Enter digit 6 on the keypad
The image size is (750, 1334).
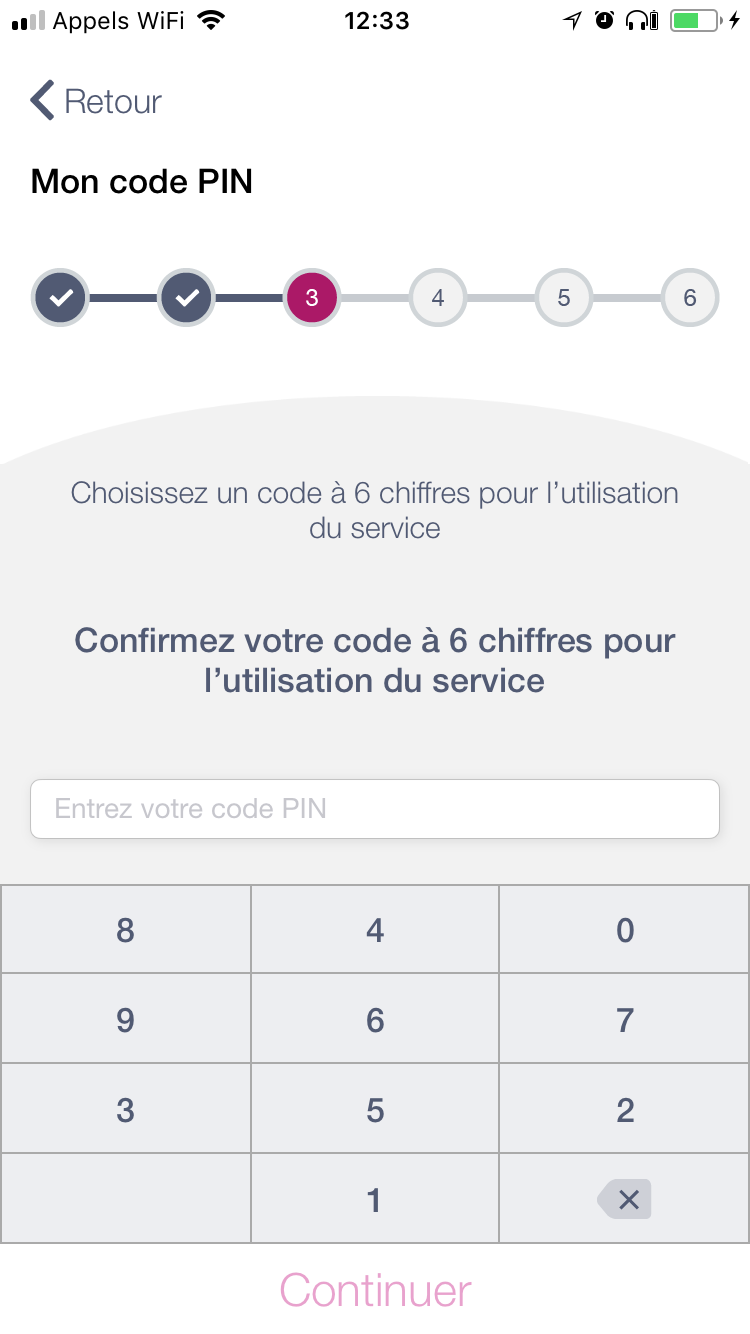375,1020
